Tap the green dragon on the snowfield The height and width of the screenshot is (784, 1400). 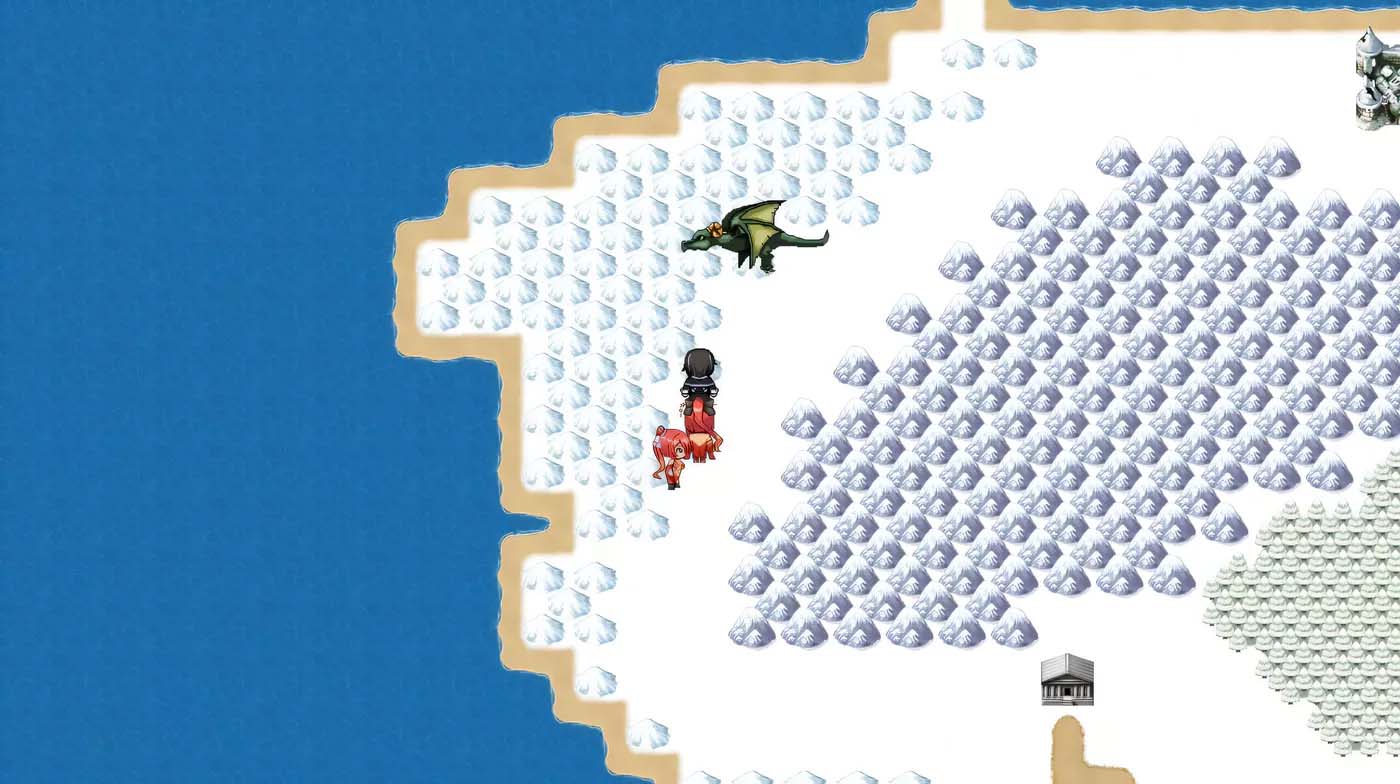756,237
